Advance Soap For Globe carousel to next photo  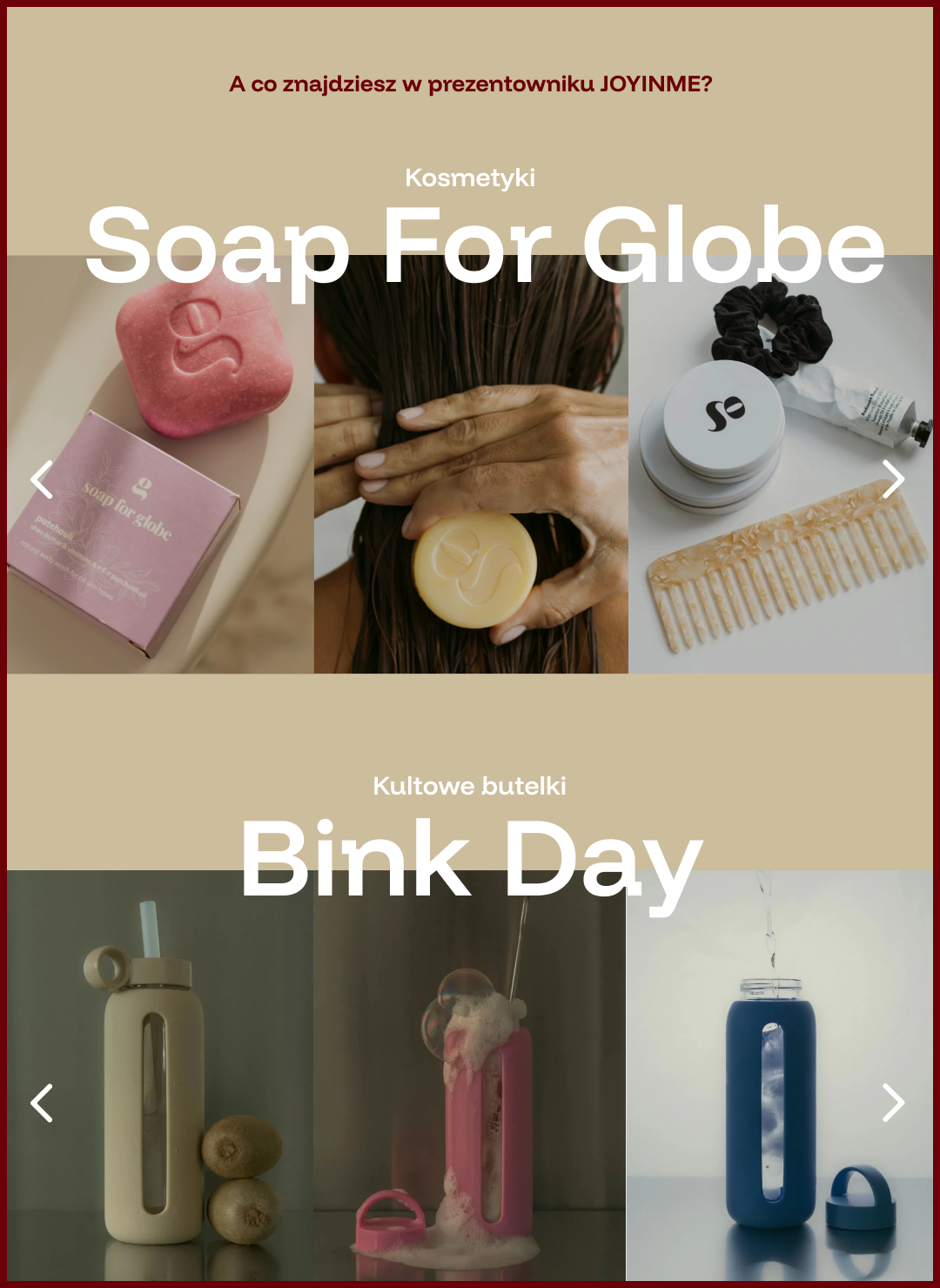(893, 480)
